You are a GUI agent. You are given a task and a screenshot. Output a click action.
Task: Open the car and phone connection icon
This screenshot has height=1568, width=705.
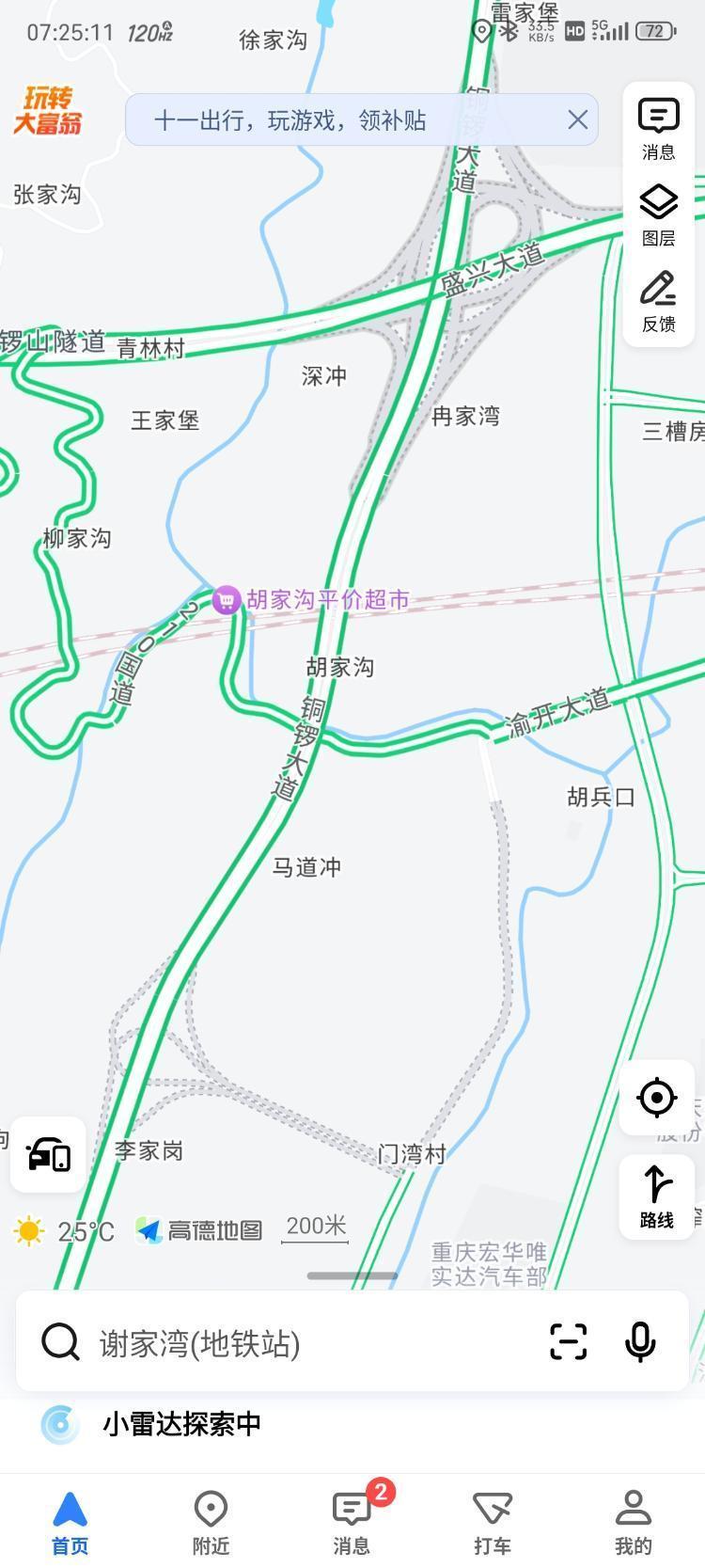point(48,1154)
